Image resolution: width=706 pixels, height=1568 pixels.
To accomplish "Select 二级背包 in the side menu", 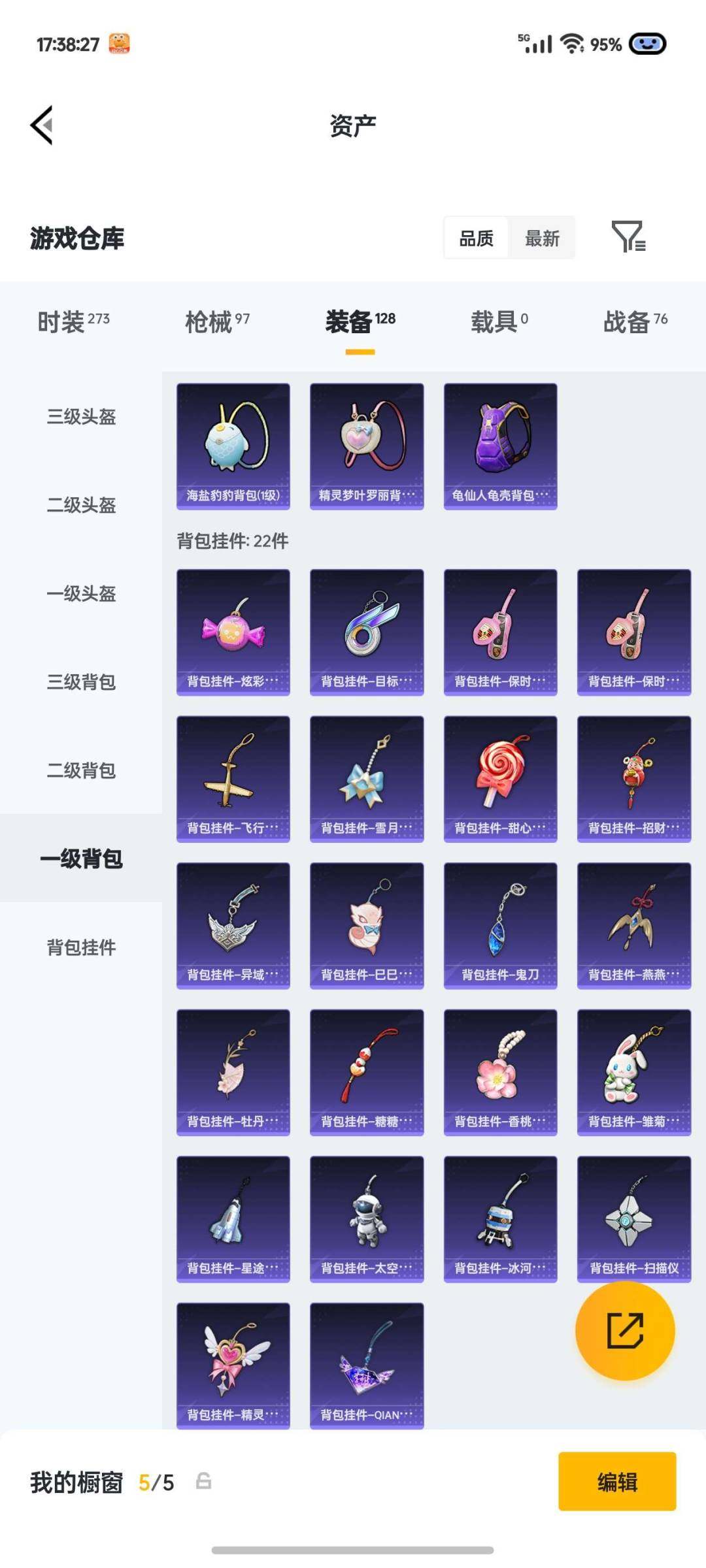I will (x=81, y=770).
